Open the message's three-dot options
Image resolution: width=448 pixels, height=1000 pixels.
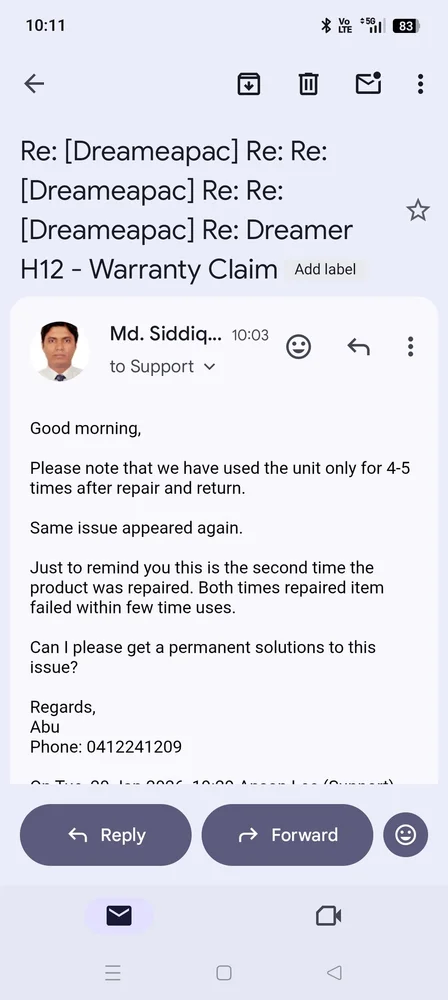pyautogui.click(x=410, y=347)
